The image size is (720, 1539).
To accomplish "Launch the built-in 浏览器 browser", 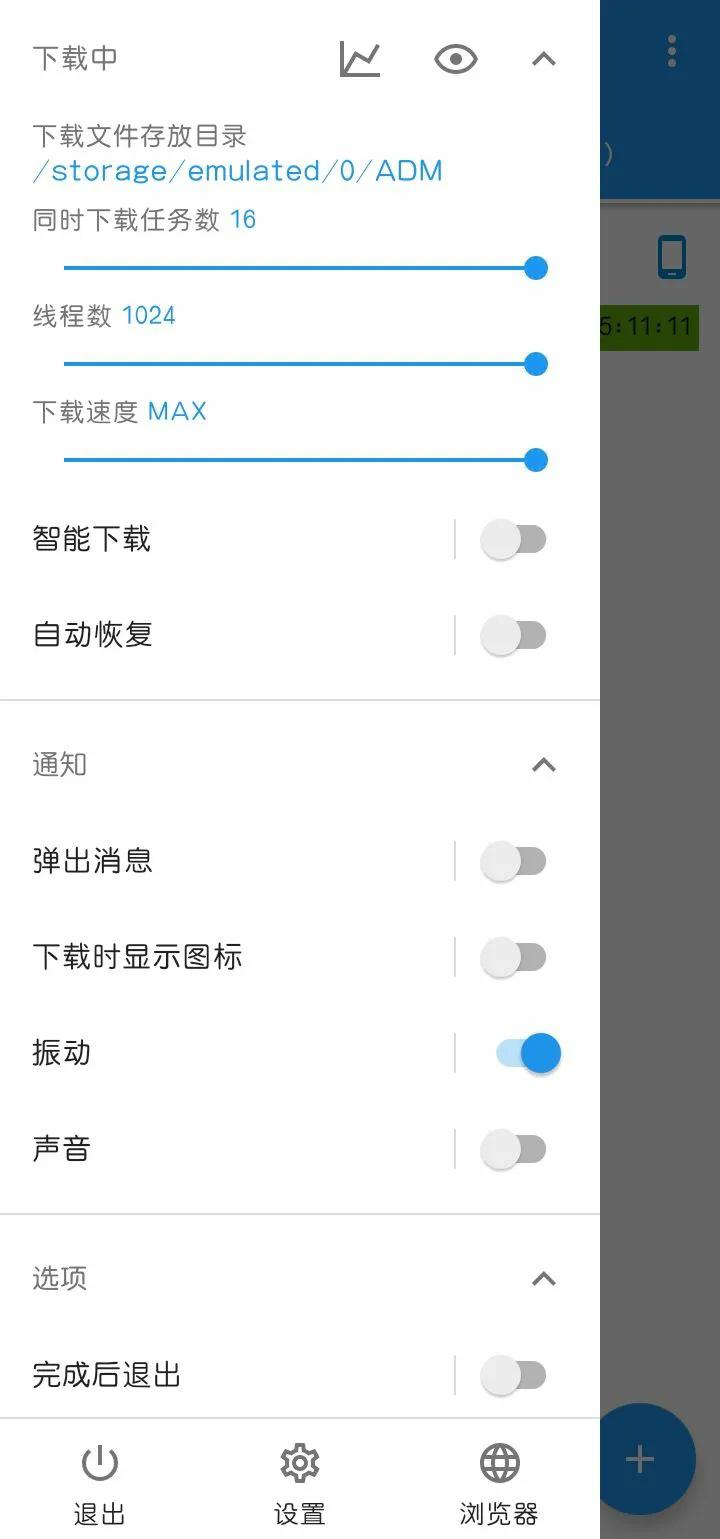I will click(497, 1464).
